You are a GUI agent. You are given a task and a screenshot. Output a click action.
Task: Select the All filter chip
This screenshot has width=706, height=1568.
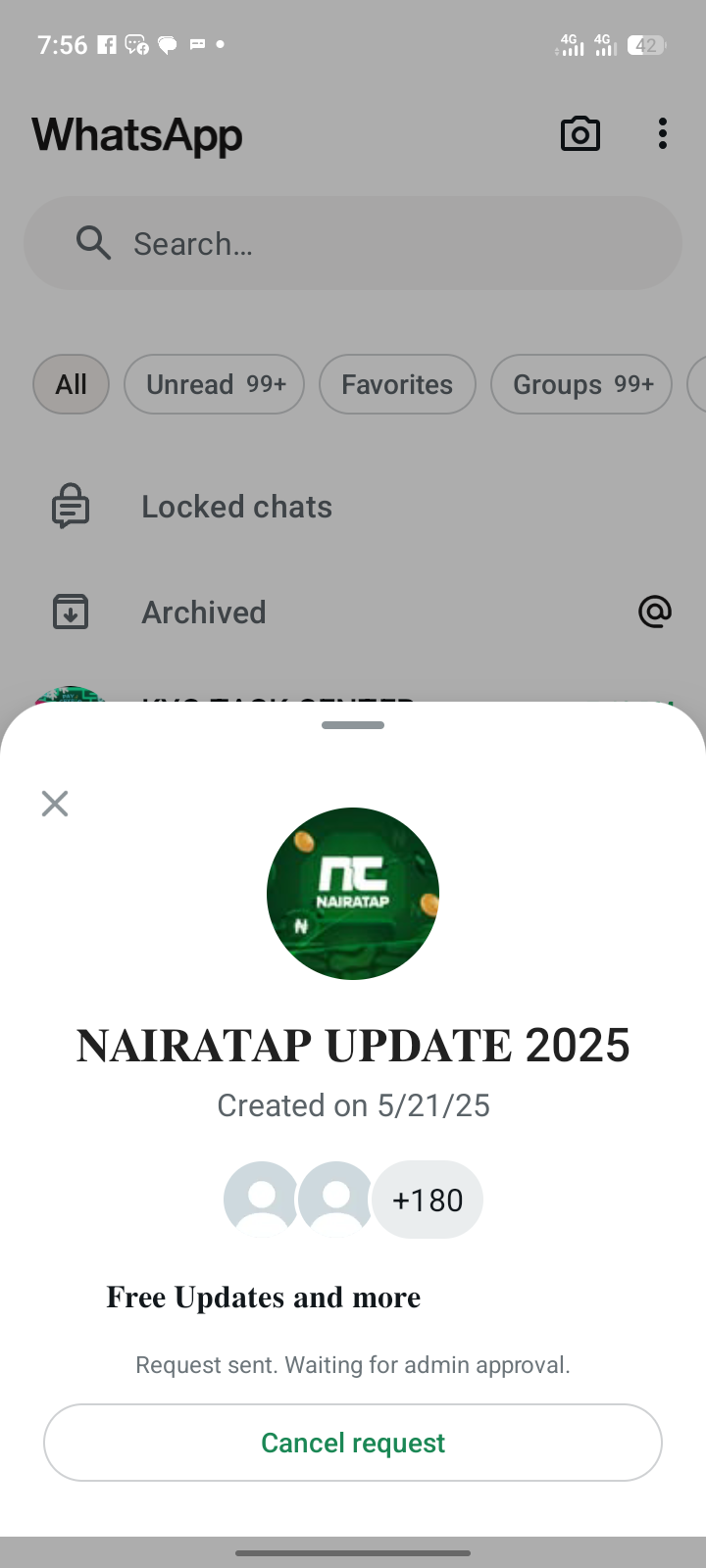[71, 384]
